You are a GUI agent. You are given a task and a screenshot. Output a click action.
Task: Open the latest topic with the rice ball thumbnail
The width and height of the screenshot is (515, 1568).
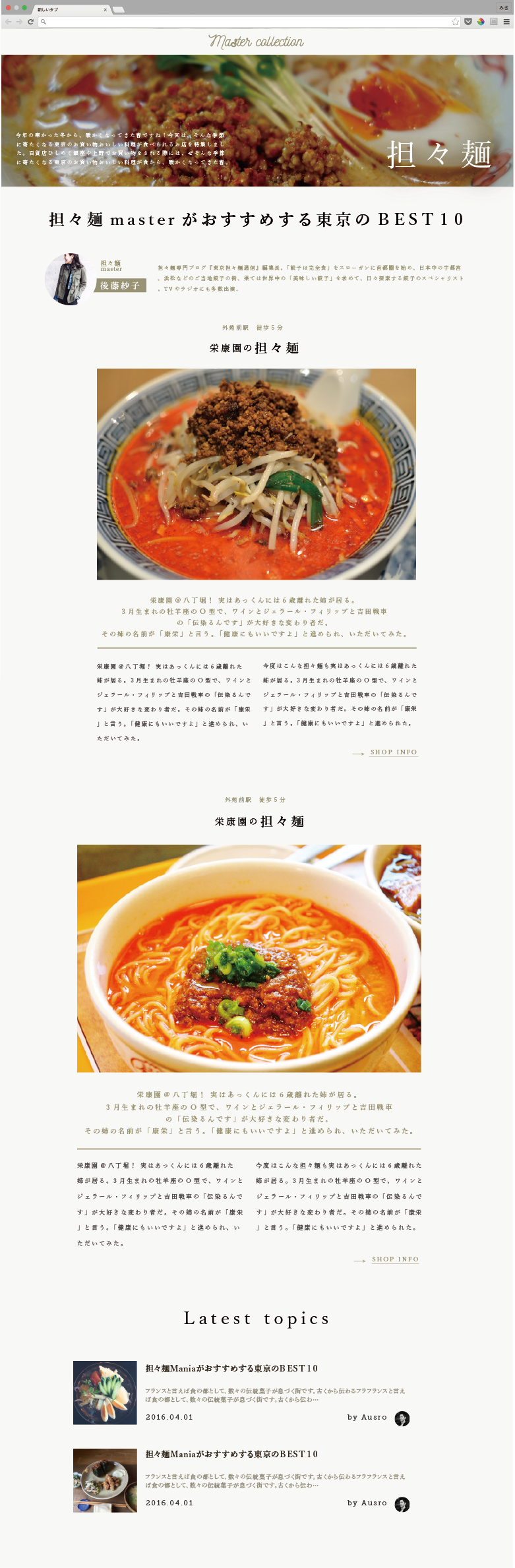click(231, 1454)
